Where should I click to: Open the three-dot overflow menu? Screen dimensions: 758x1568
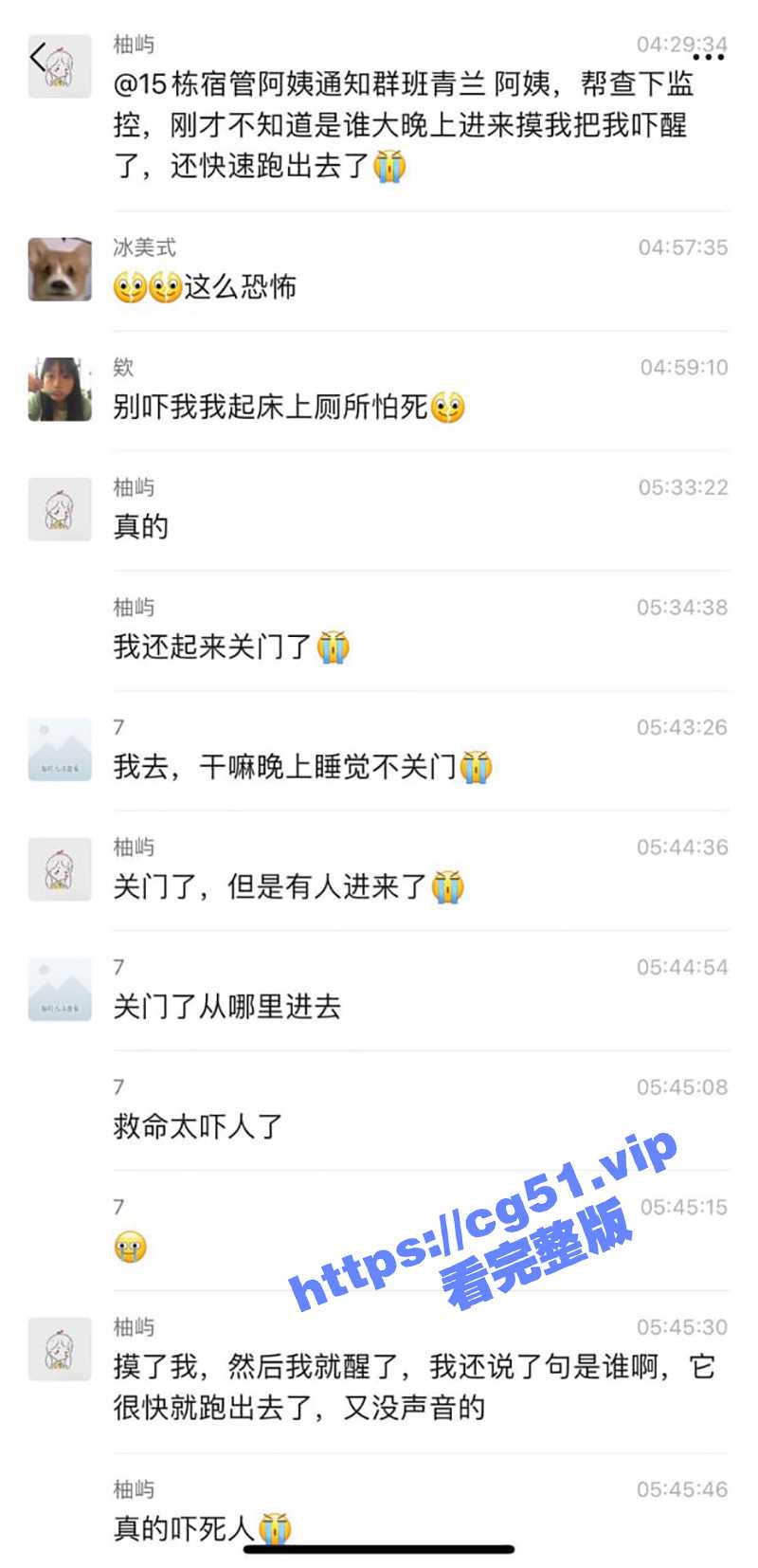coord(708,58)
